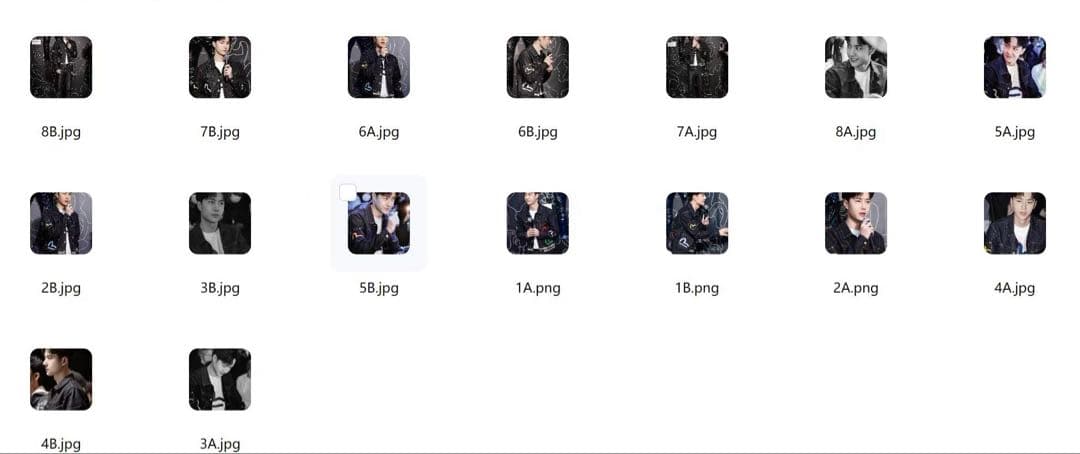Open the 3B.jpg file
This screenshot has width=1080, height=454.
click(220, 223)
